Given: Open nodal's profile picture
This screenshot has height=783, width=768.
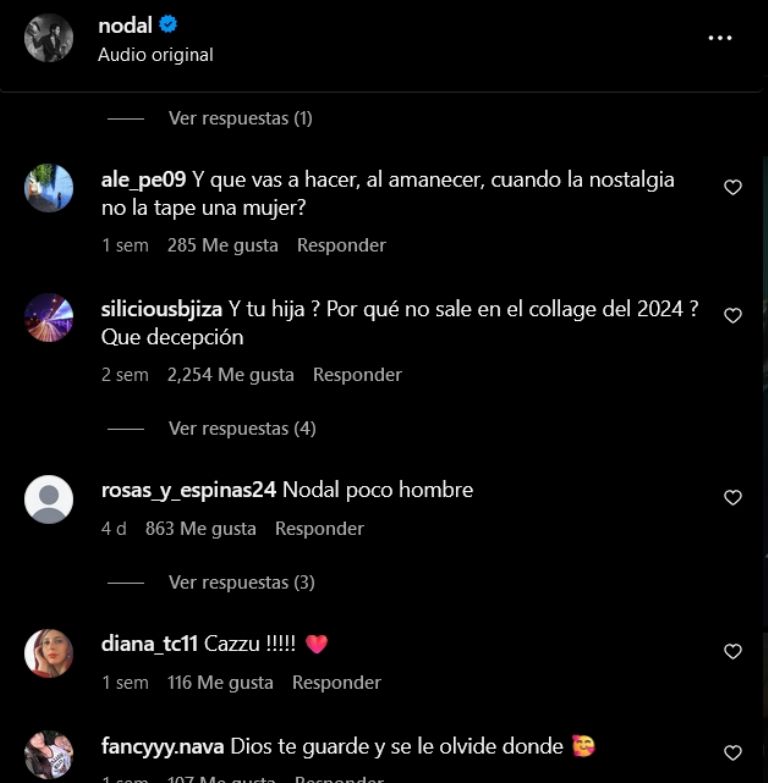Looking at the screenshot, I should click(47, 40).
